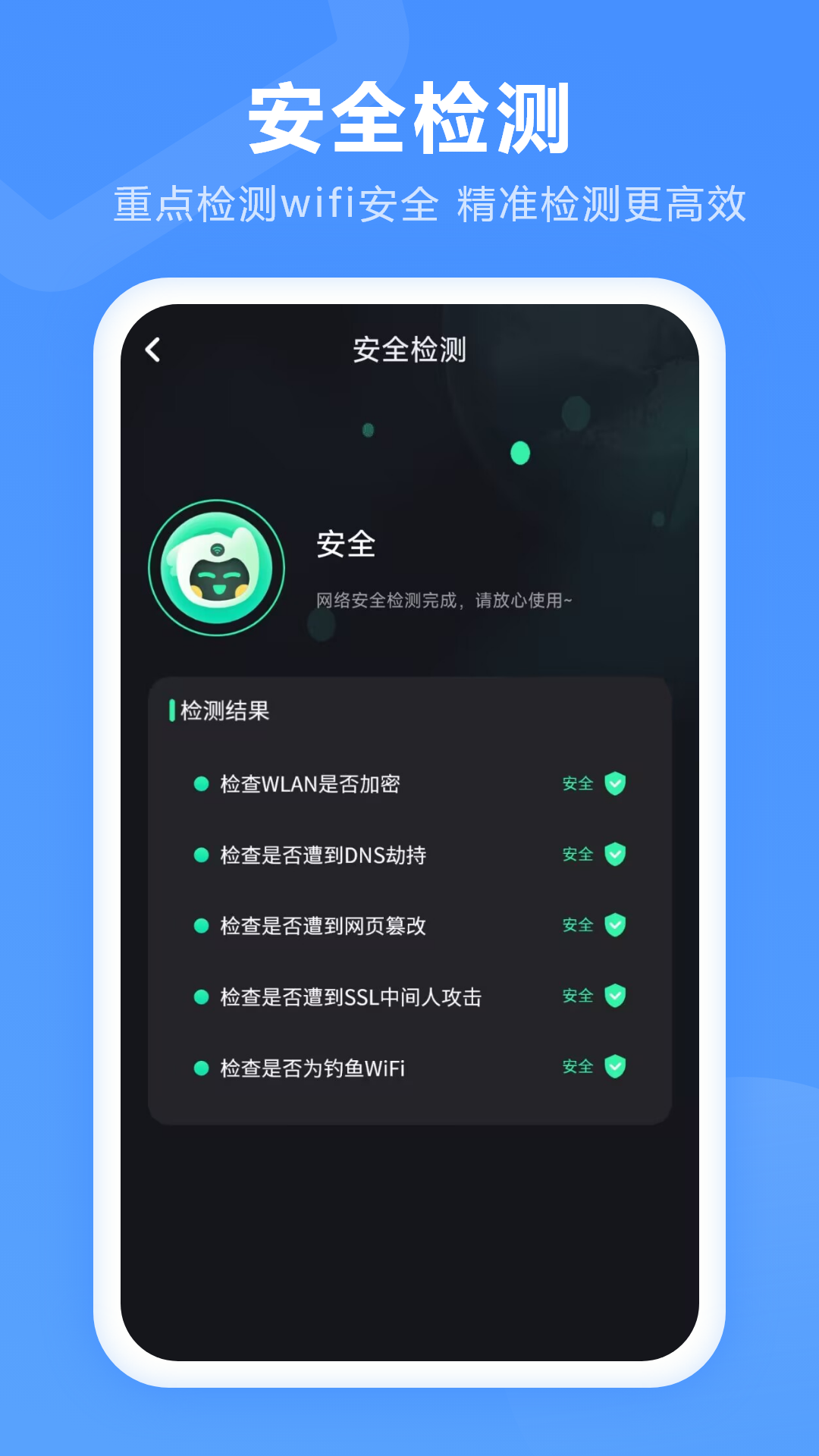Tap the green dot before 检查WLAN是否加密
819x1456 pixels.
point(201,786)
